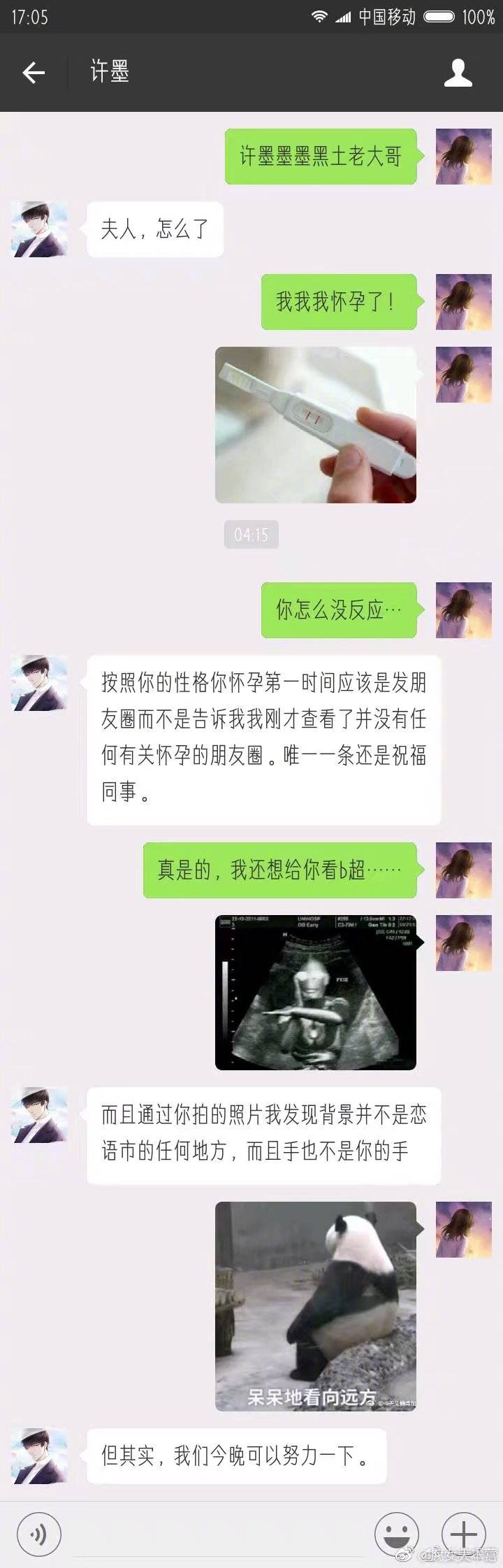503x1568 pixels.
Task: Tap the message text input field
Action: (217, 1535)
